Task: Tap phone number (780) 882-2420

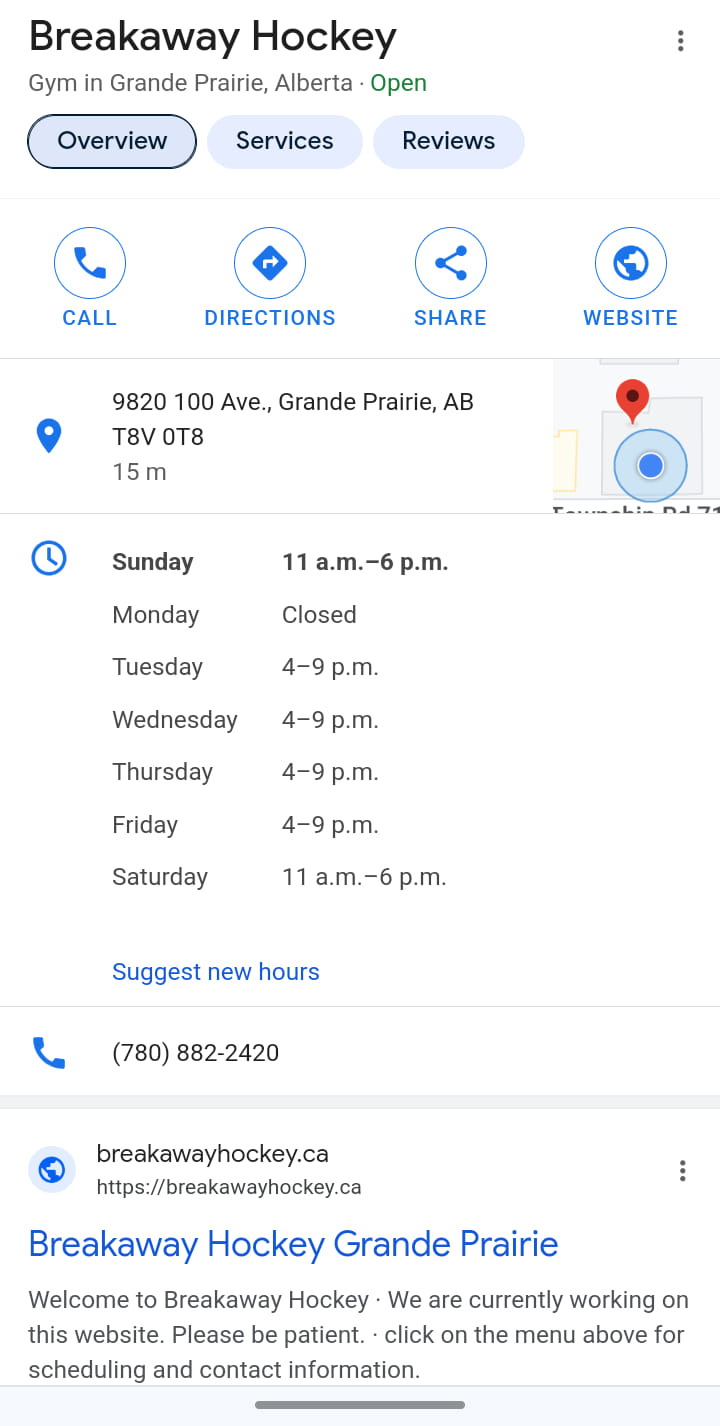Action: (x=196, y=1052)
